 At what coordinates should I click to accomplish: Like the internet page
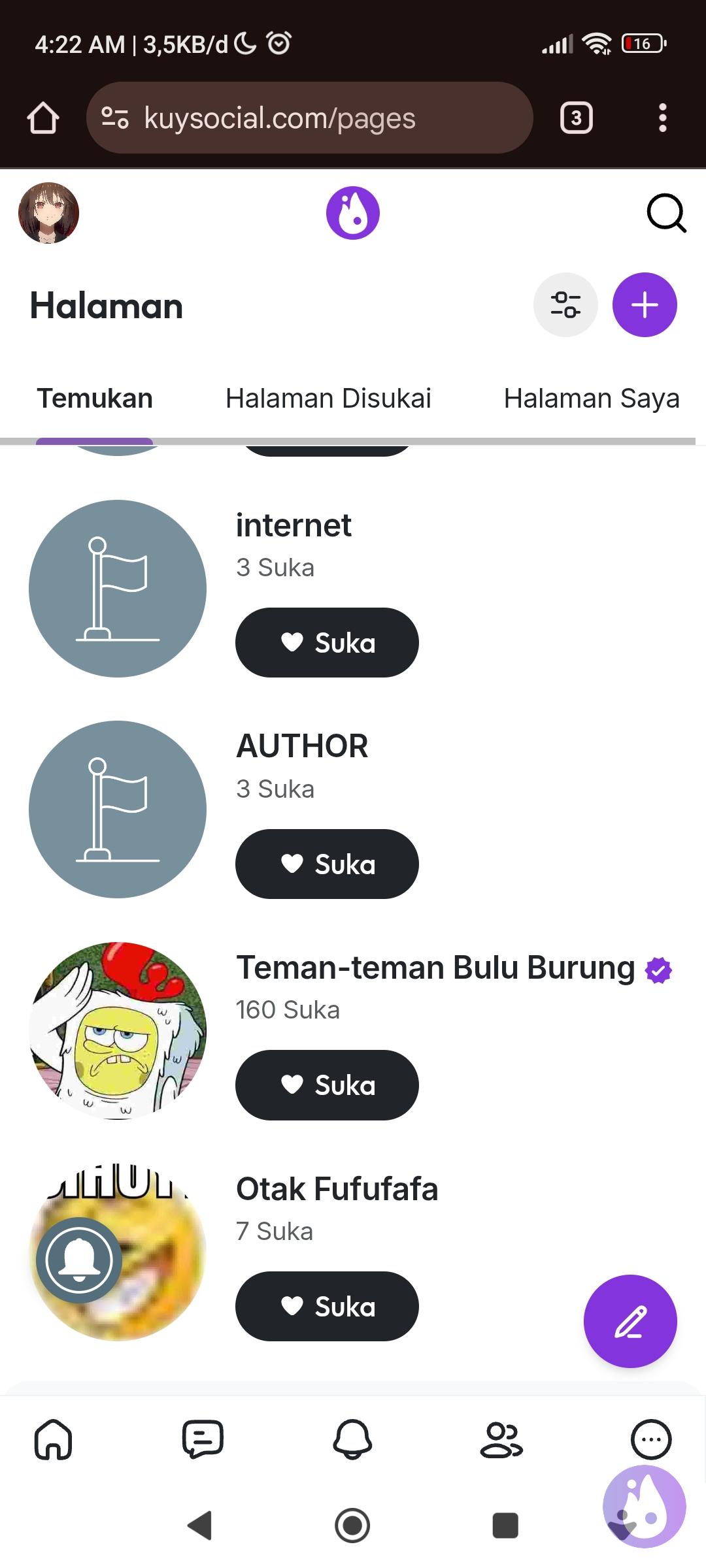[327, 643]
